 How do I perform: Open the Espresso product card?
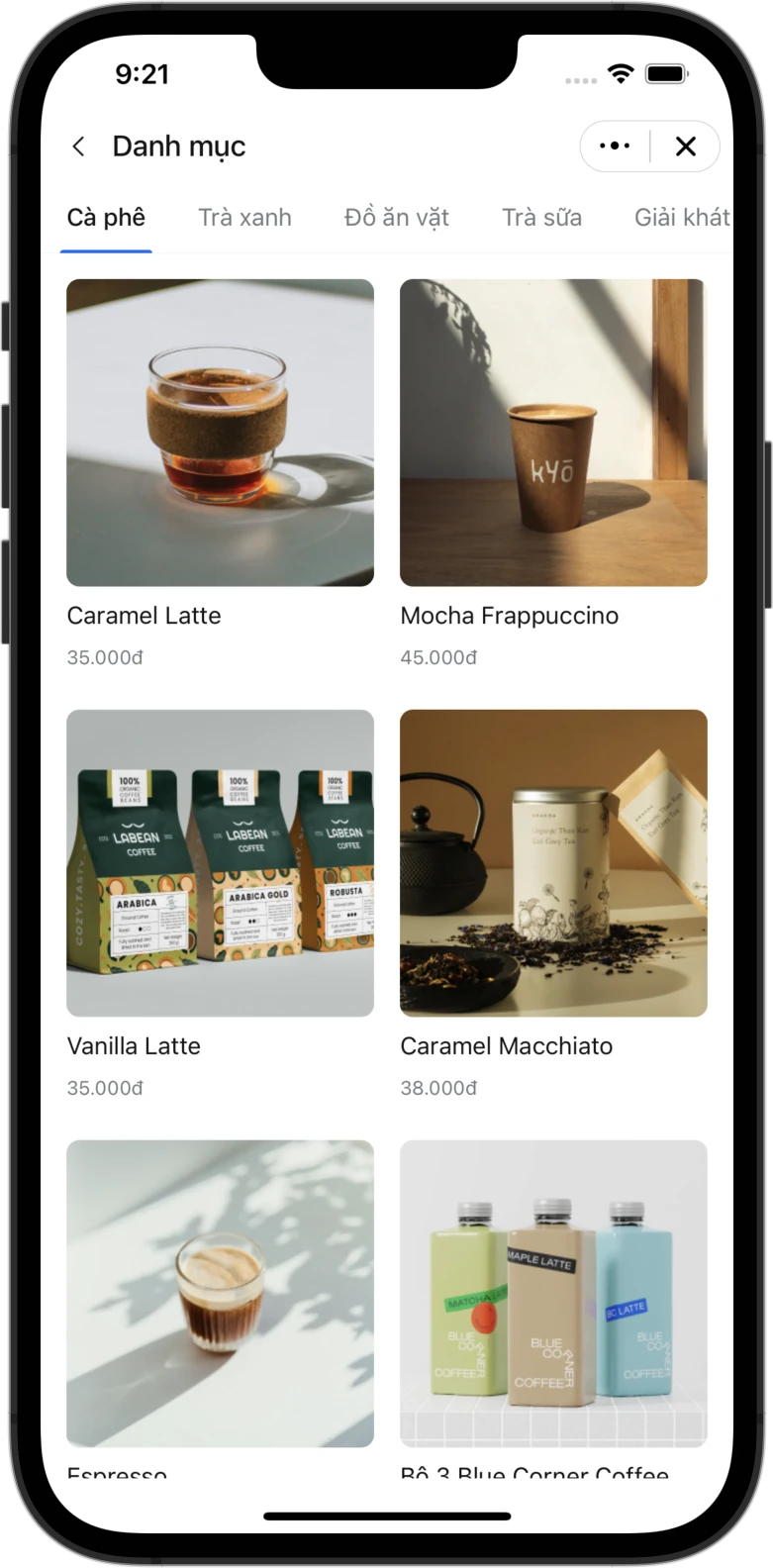[220, 1293]
